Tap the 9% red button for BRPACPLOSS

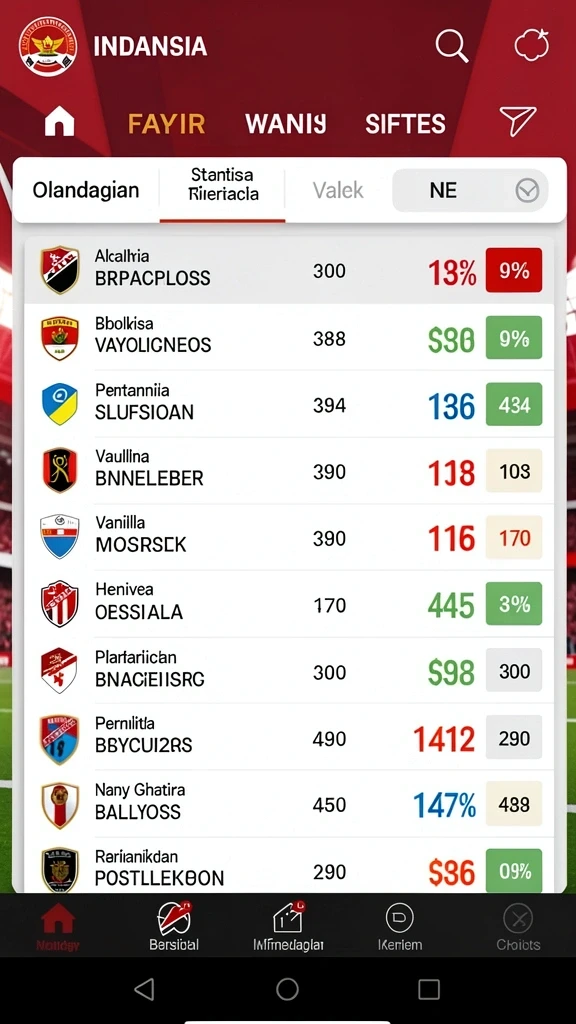(514, 270)
